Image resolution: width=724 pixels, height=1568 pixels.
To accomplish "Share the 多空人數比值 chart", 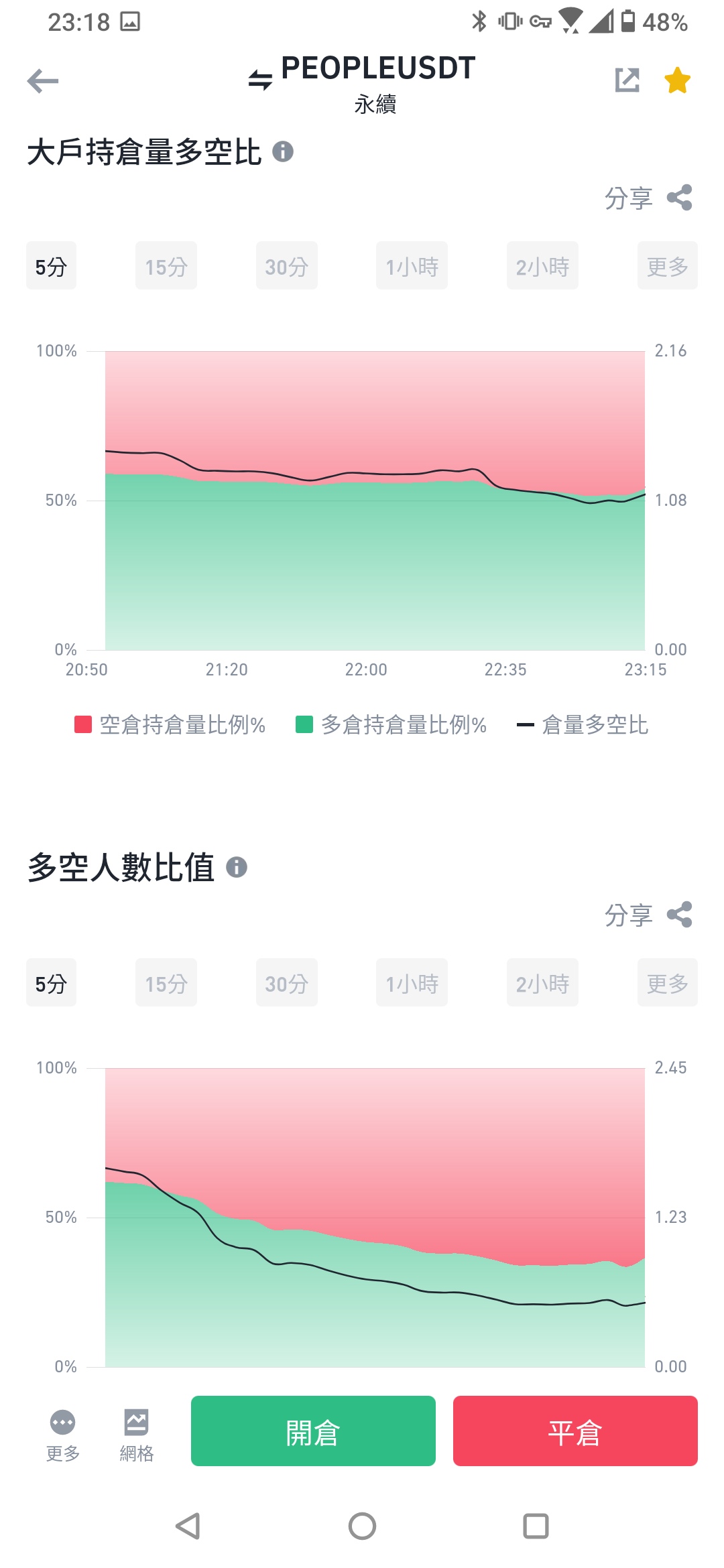I will click(648, 915).
